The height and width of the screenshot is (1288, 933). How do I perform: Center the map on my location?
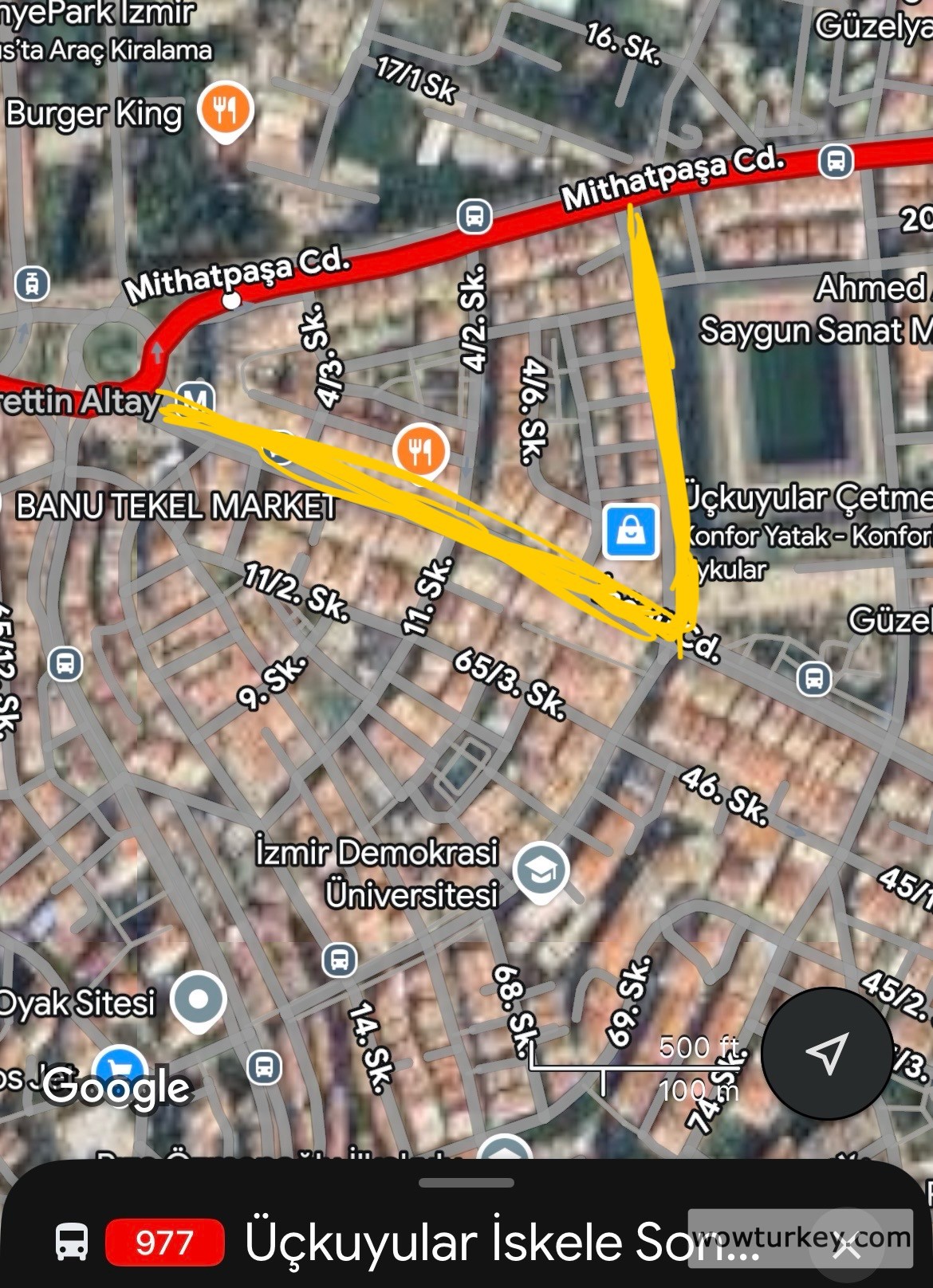pos(826,1054)
